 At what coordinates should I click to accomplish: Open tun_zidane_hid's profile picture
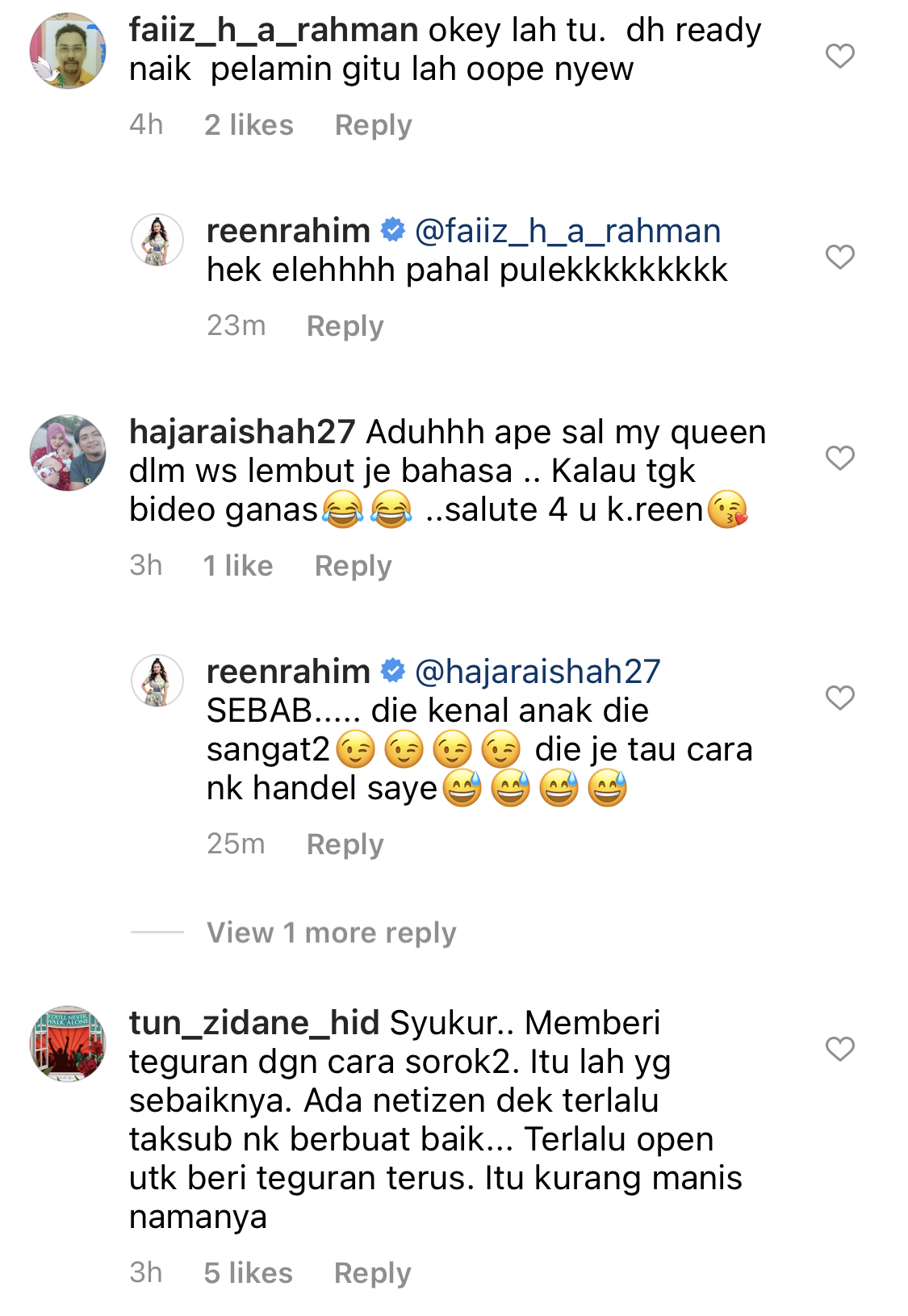tap(68, 1044)
